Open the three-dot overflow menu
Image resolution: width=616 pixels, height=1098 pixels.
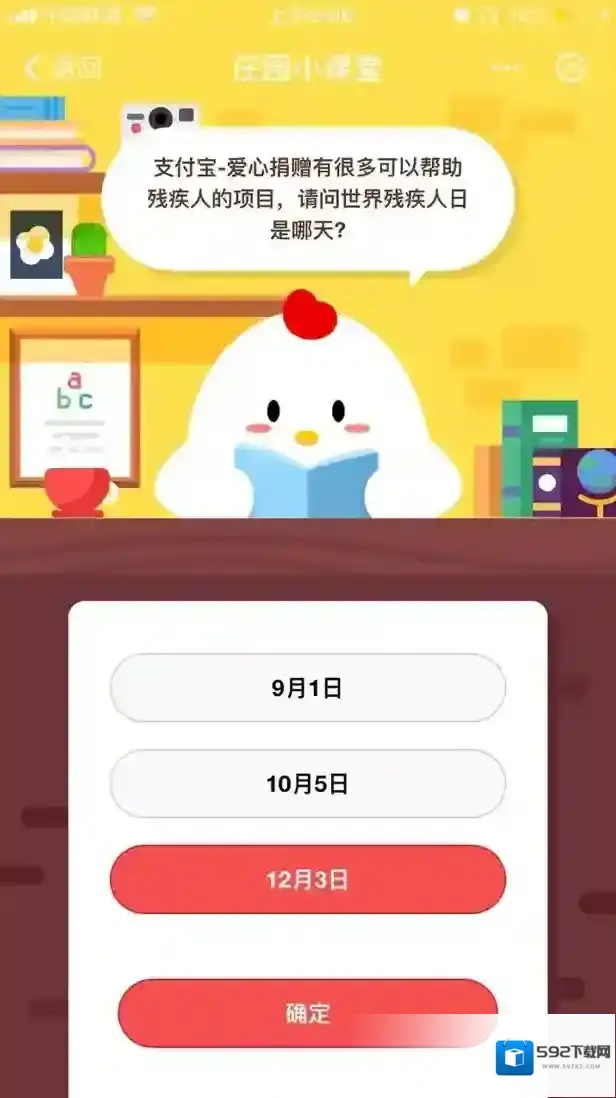pyautogui.click(x=507, y=68)
